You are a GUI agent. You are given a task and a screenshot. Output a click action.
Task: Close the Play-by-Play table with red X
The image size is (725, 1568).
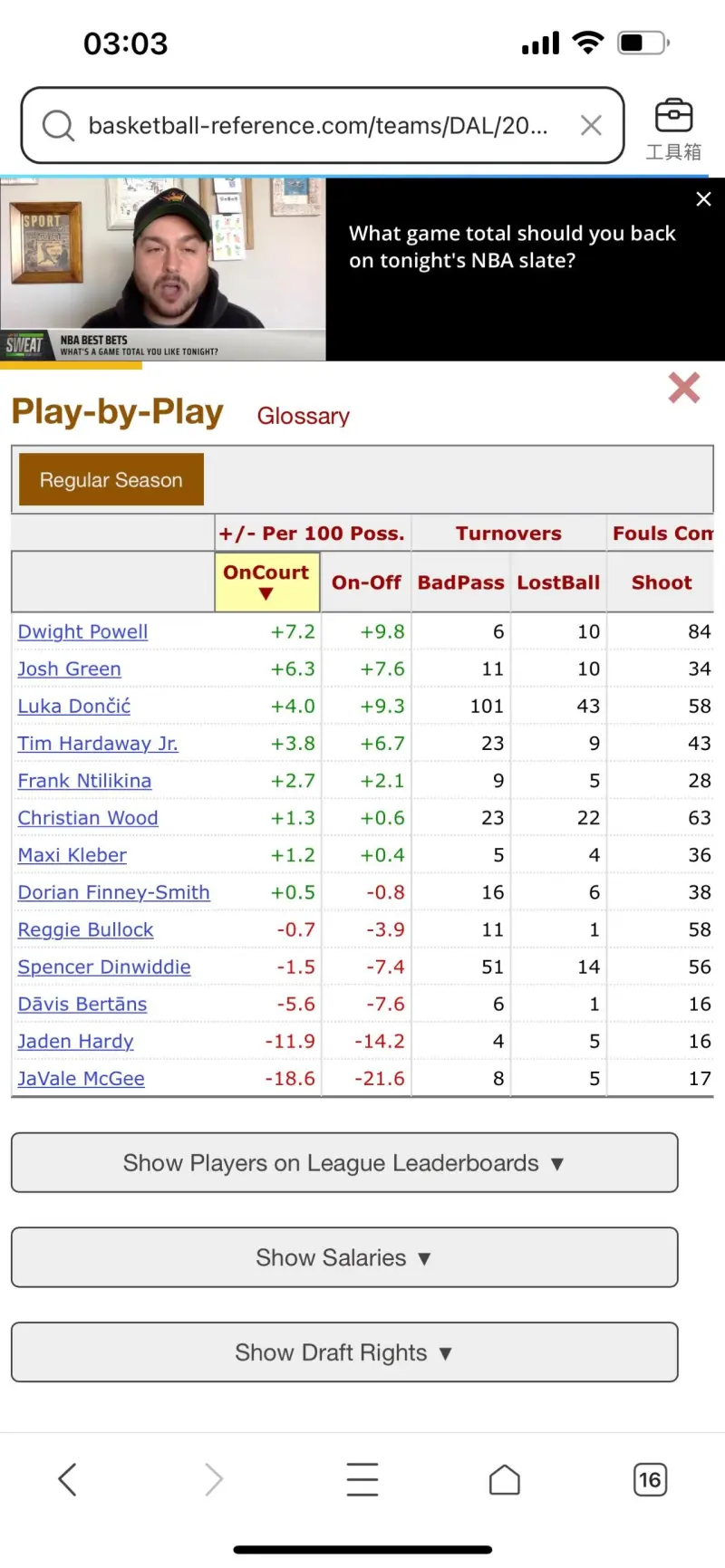coord(684,388)
